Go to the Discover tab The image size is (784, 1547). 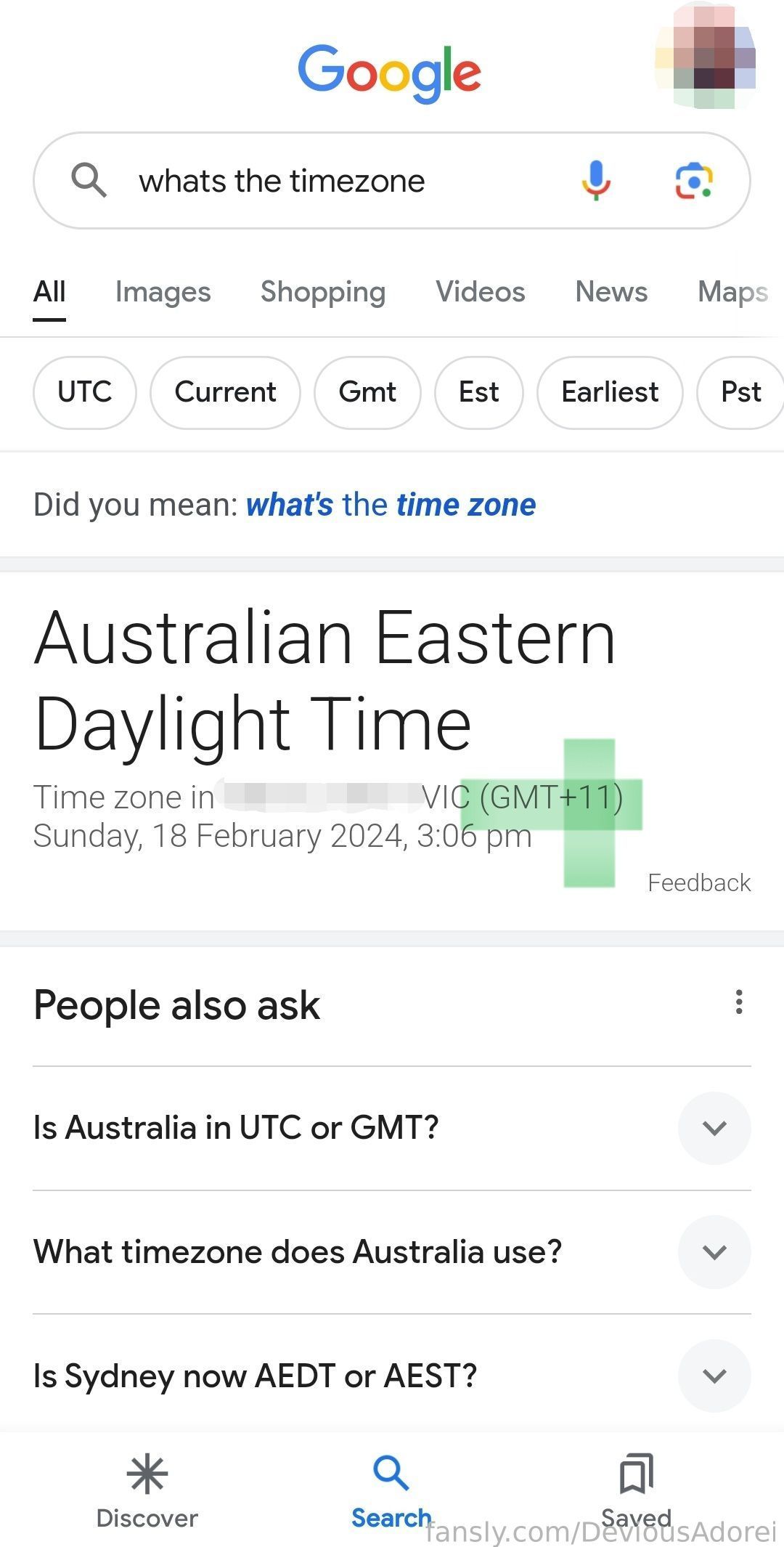point(147,1492)
